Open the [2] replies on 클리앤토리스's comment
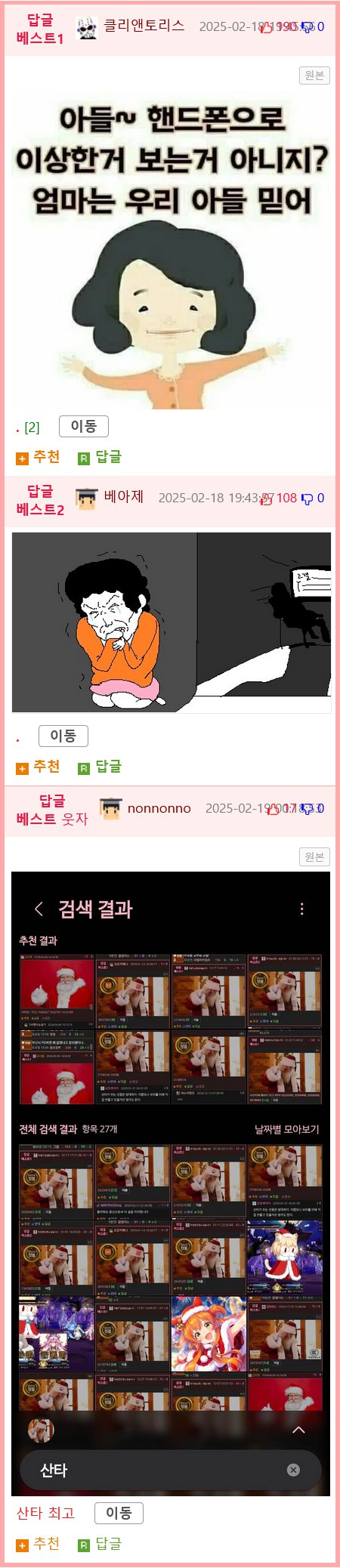 tap(32, 427)
